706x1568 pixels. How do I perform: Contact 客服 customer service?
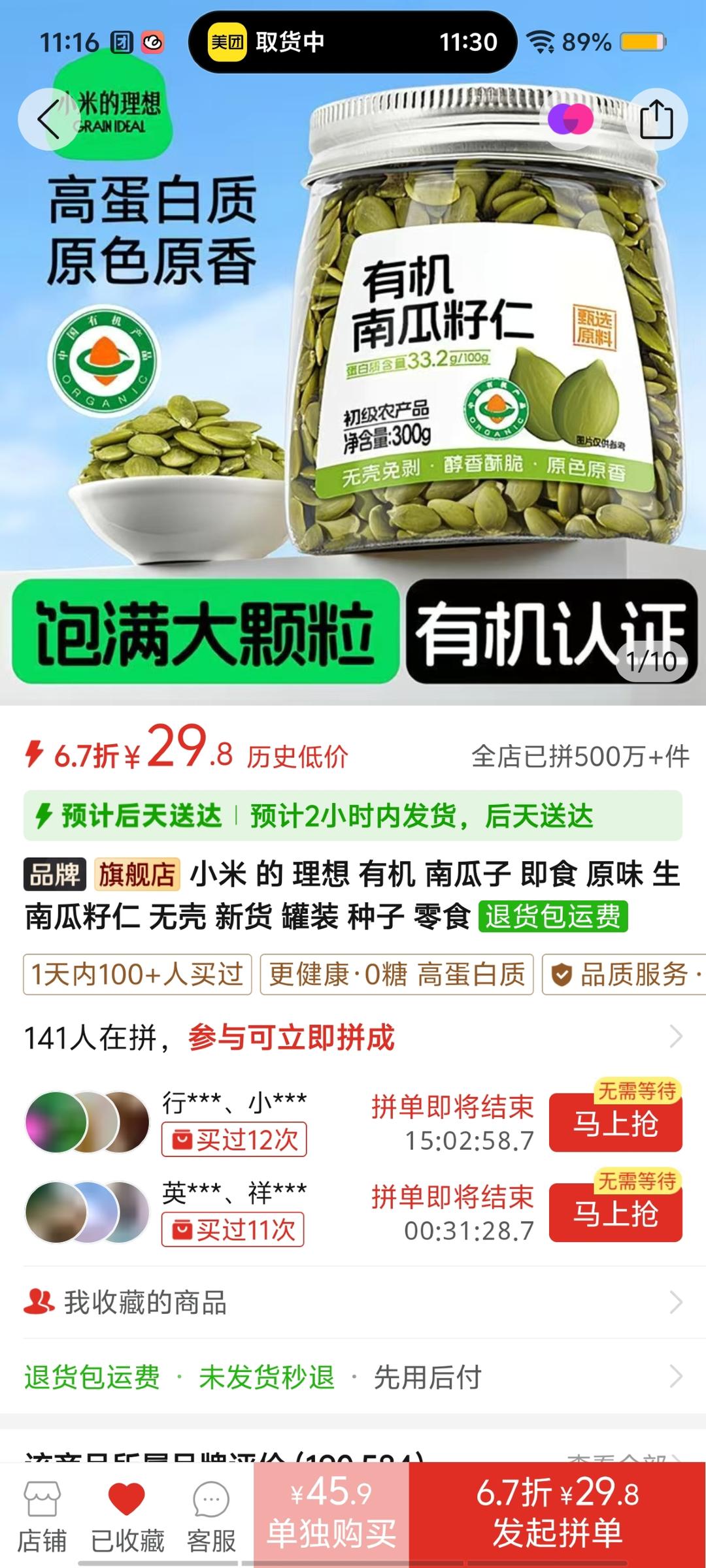211,1516
